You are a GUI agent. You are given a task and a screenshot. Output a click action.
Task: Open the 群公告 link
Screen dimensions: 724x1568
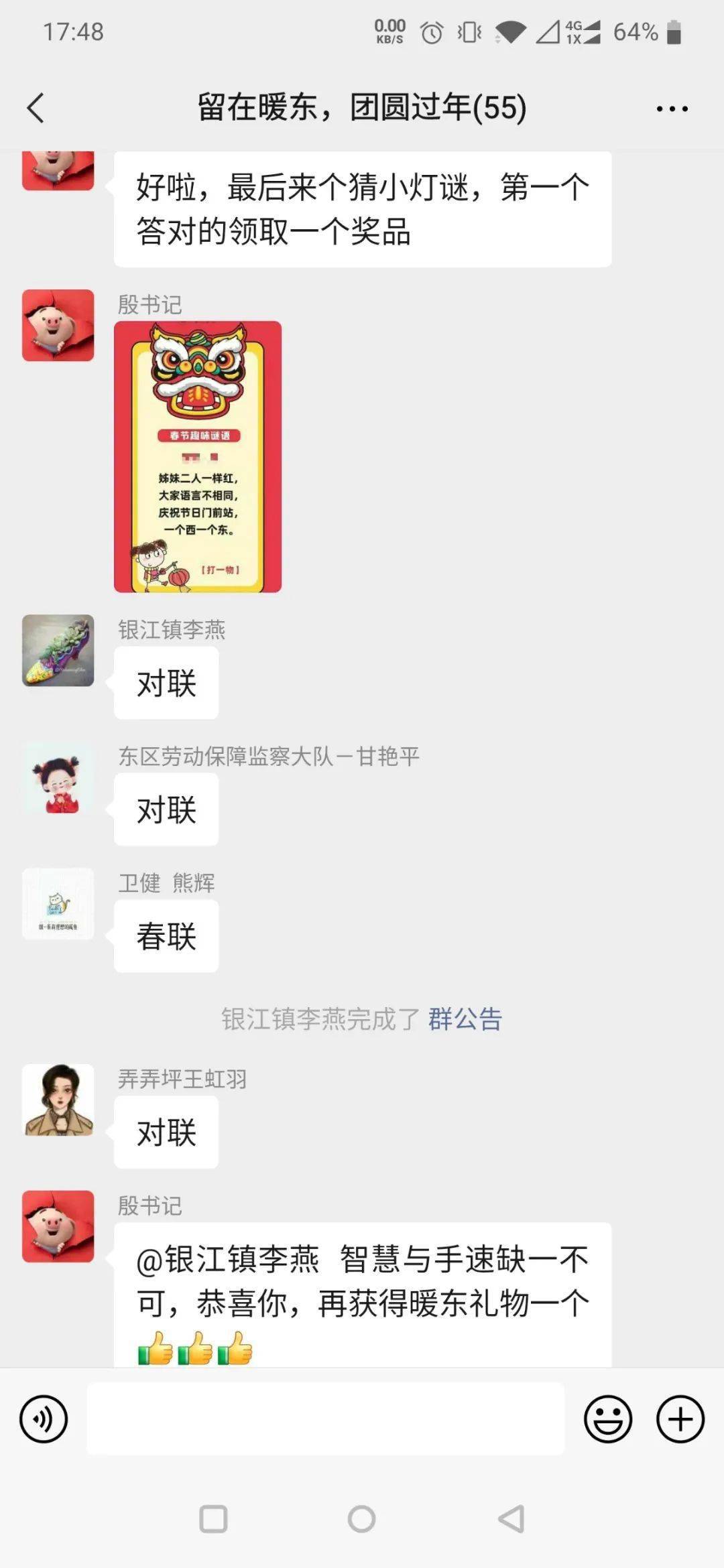click(x=465, y=1019)
